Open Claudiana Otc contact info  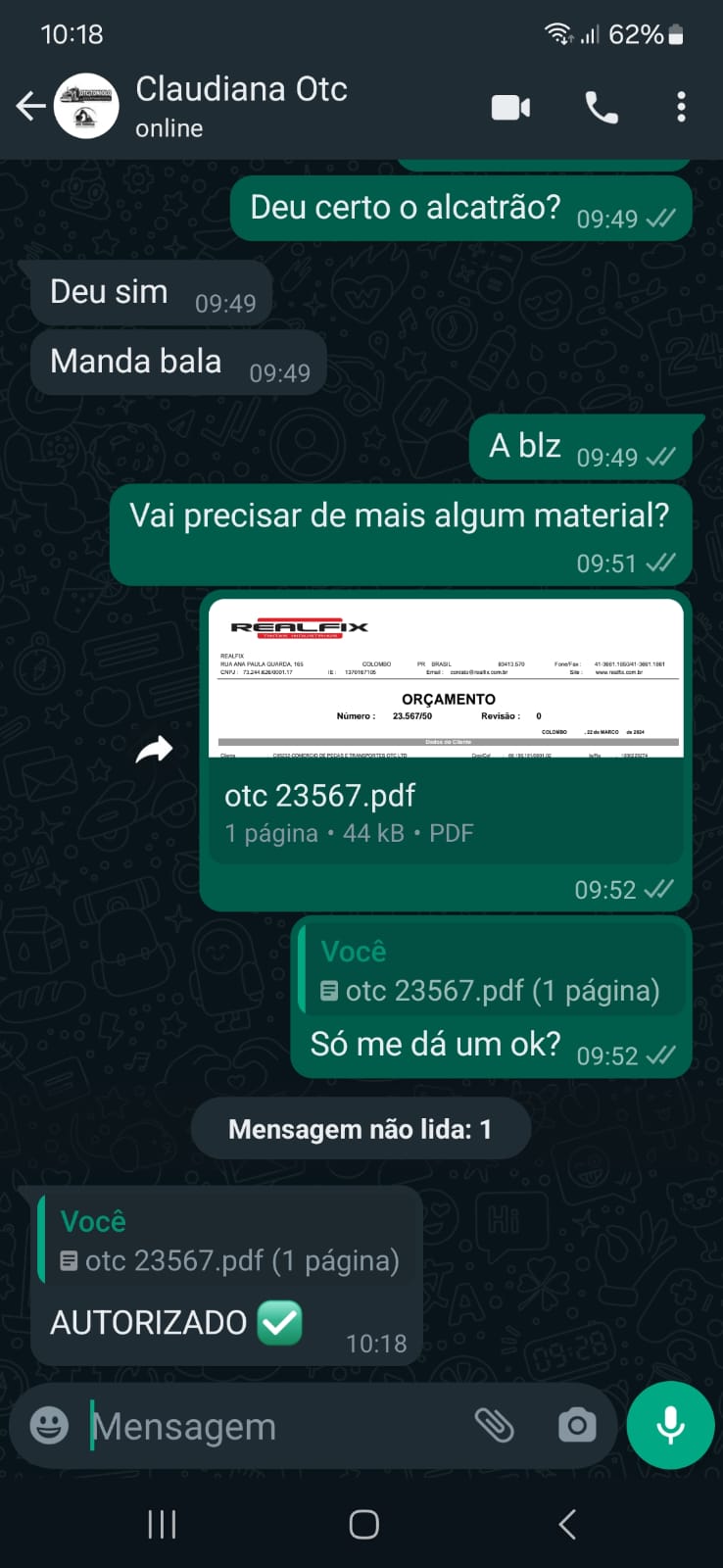pyautogui.click(x=241, y=106)
